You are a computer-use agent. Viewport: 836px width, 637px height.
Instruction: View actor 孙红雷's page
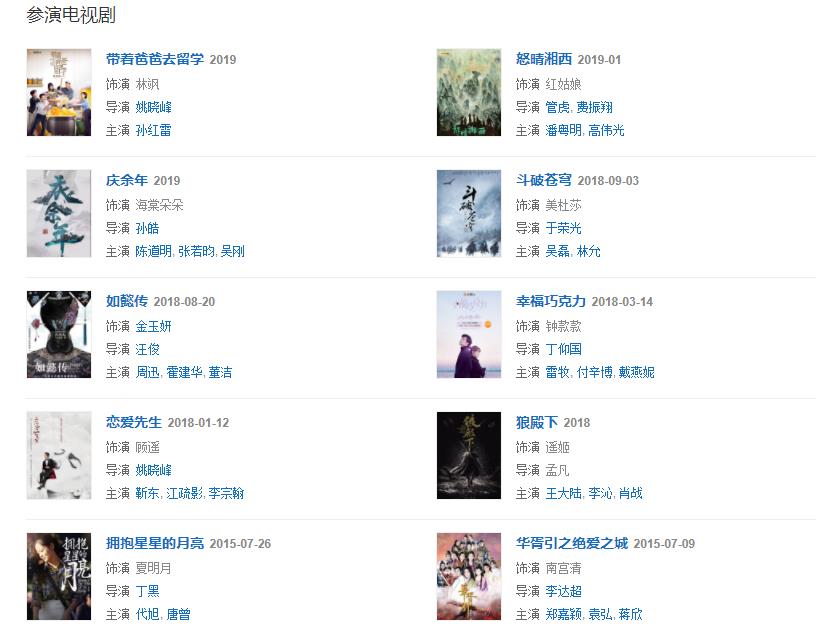coord(153,130)
